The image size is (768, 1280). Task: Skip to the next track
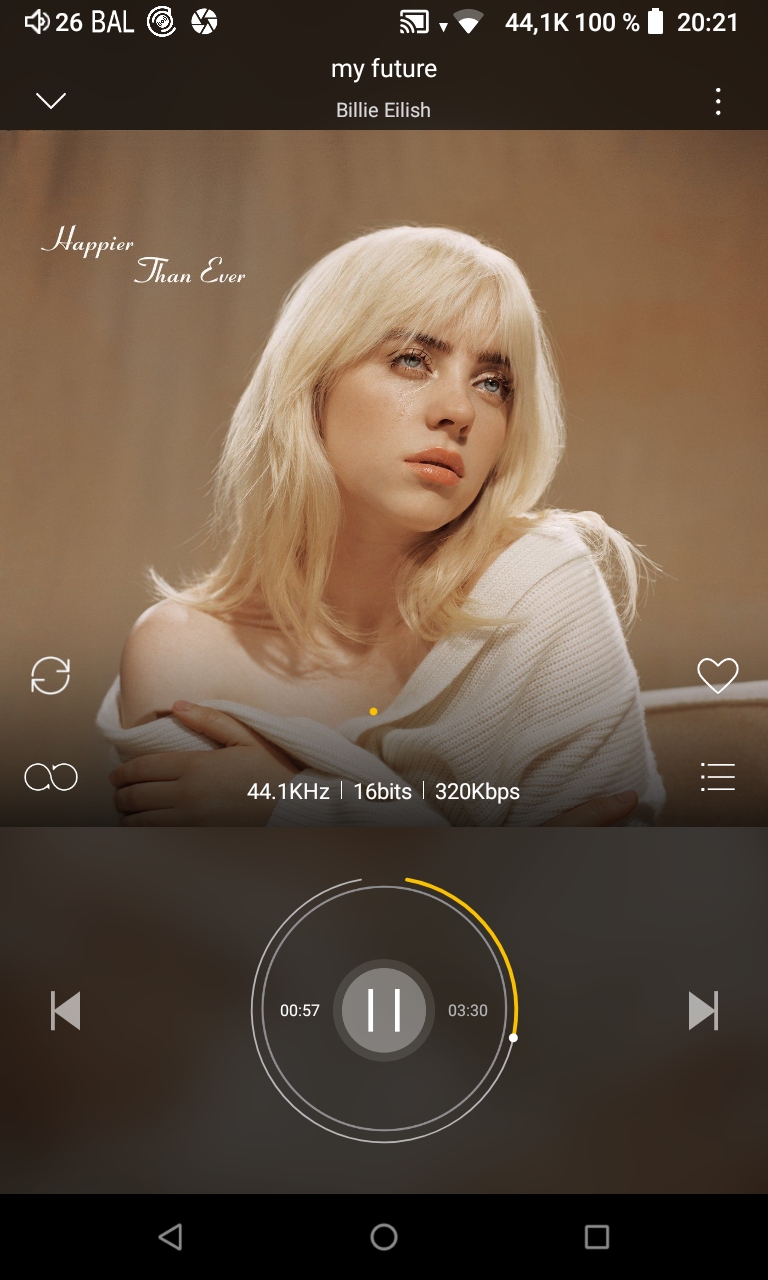click(x=703, y=1010)
